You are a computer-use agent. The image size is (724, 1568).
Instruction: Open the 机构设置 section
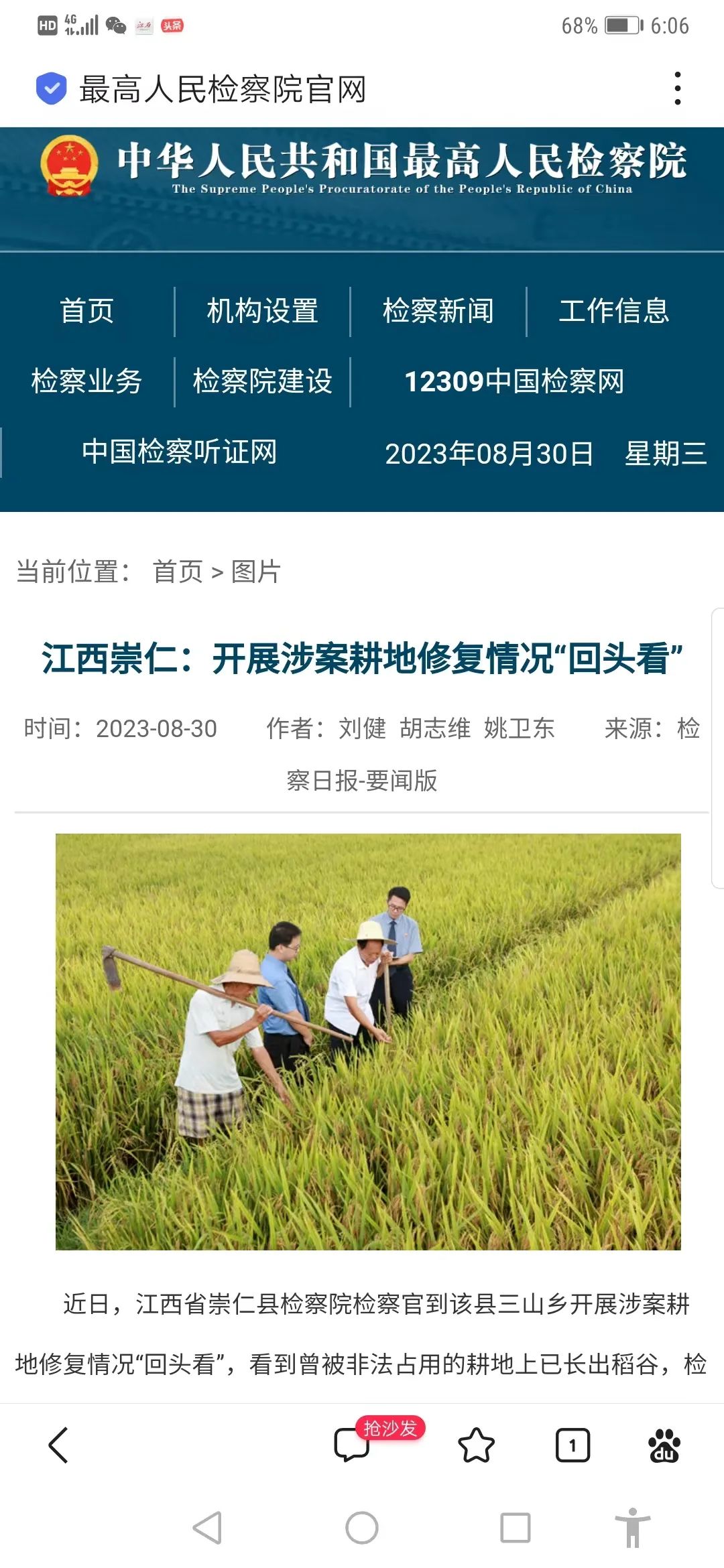(x=262, y=311)
